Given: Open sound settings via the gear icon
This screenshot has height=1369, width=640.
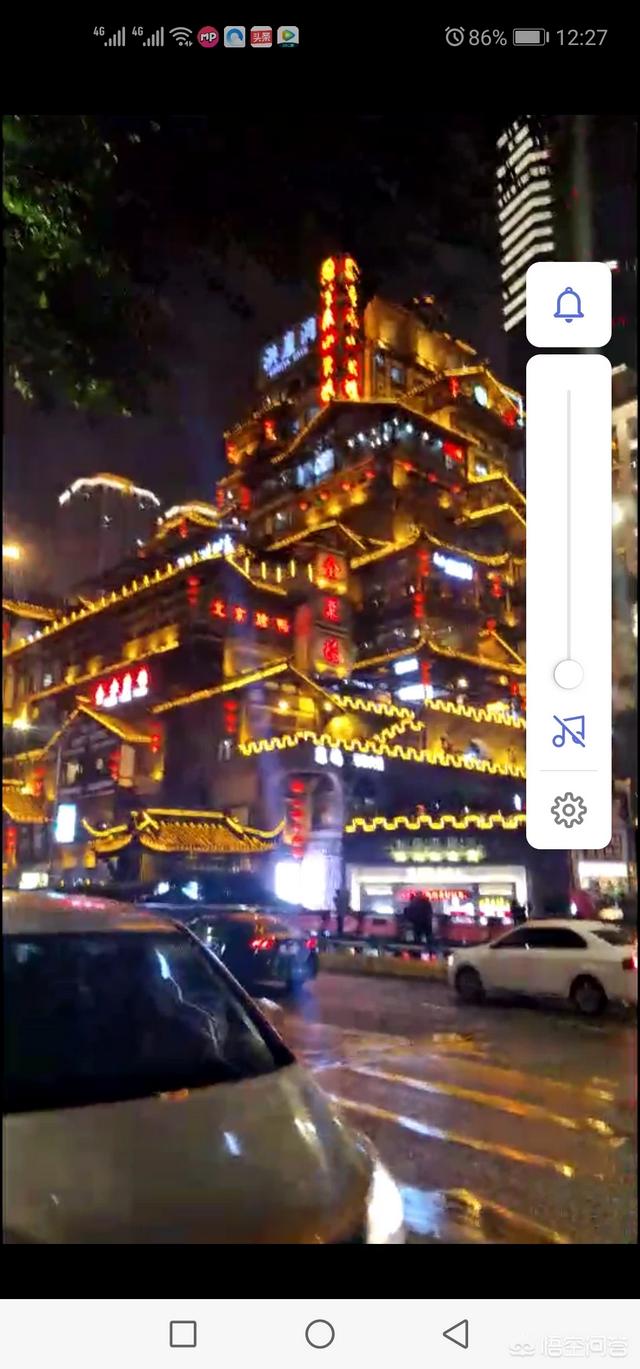Looking at the screenshot, I should (x=568, y=809).
